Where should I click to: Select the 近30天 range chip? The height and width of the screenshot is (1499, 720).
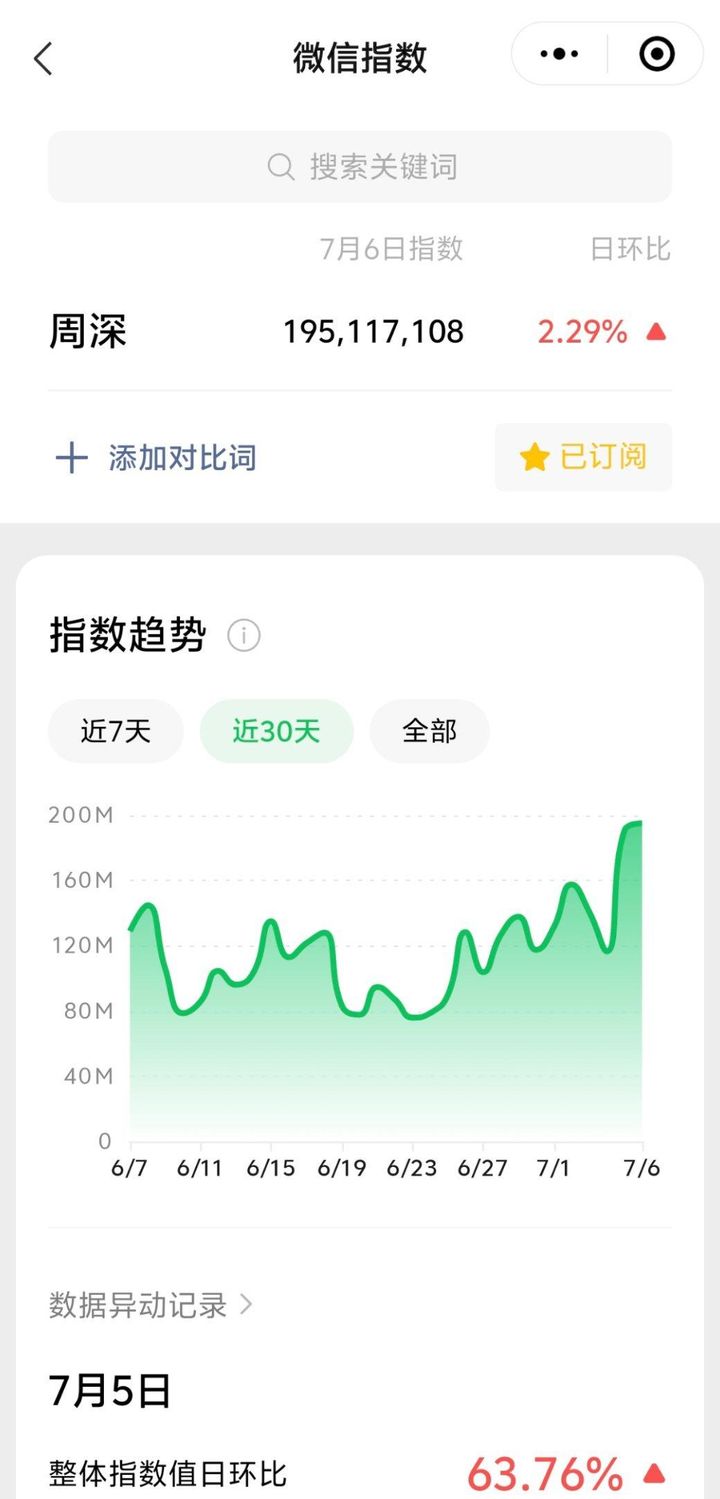coord(277,731)
